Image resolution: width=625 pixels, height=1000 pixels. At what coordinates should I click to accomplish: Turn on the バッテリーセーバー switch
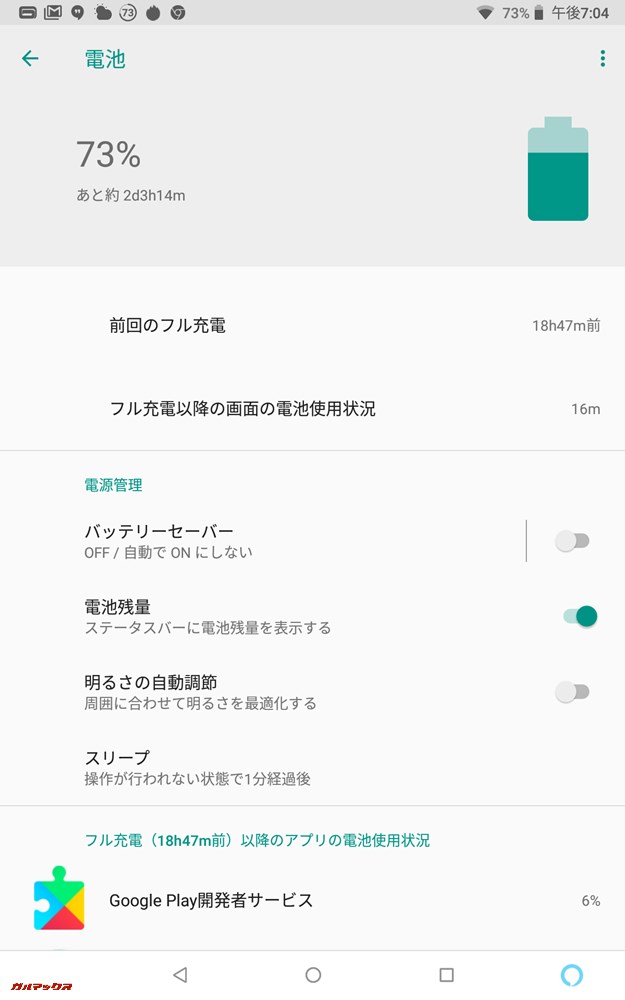(573, 541)
